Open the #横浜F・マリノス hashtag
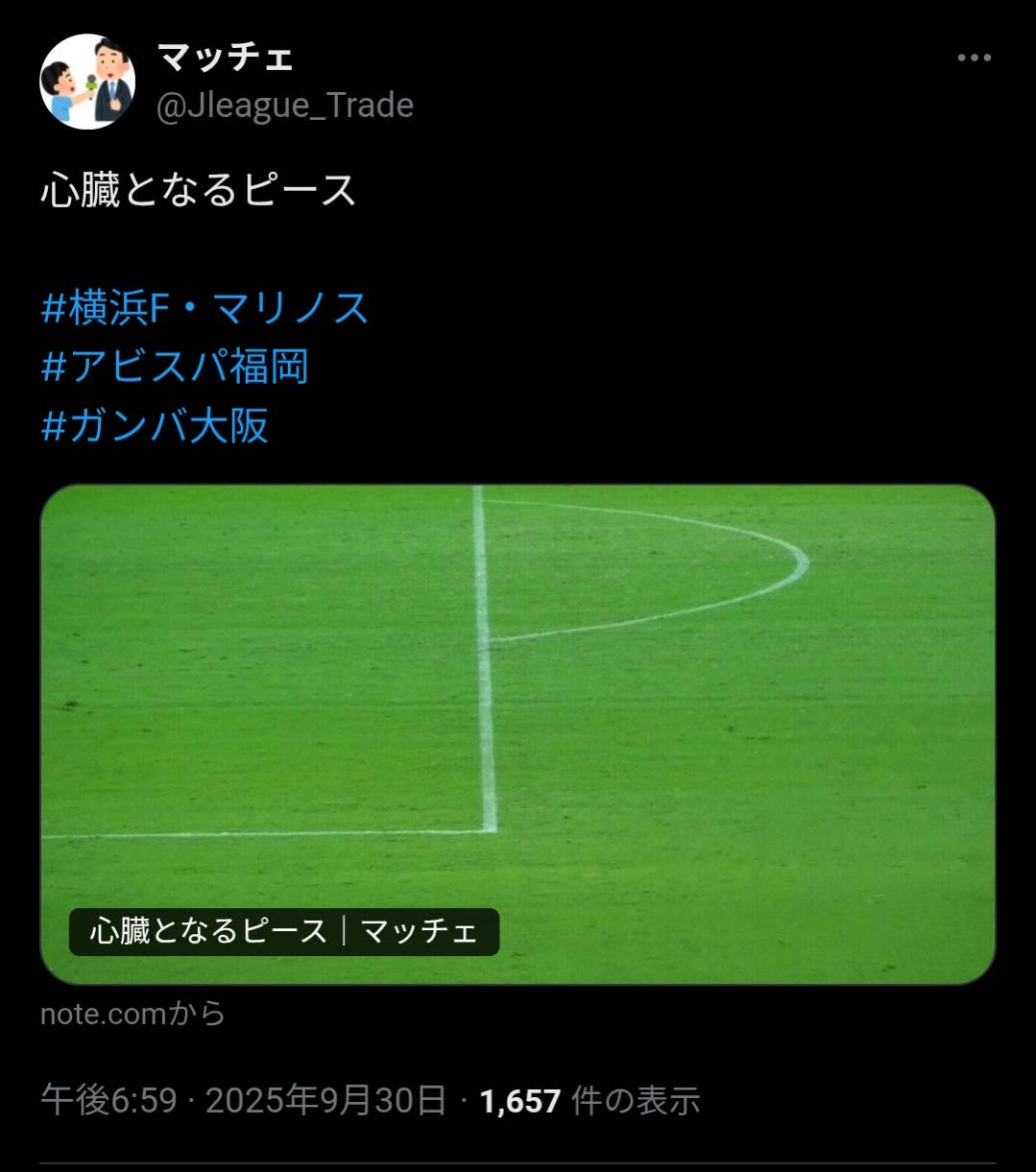This screenshot has width=1036, height=1172. click(x=205, y=309)
